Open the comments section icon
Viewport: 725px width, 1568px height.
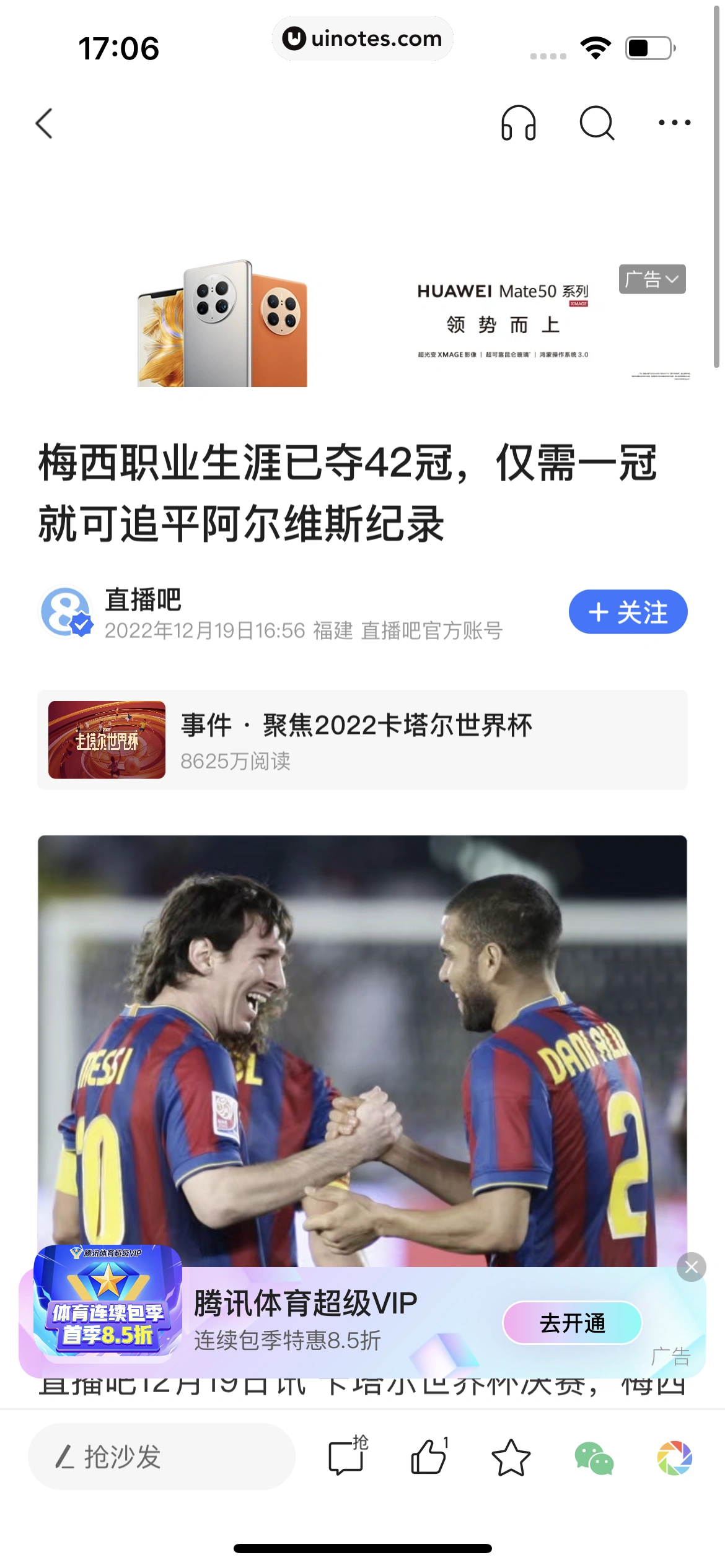(x=346, y=1457)
